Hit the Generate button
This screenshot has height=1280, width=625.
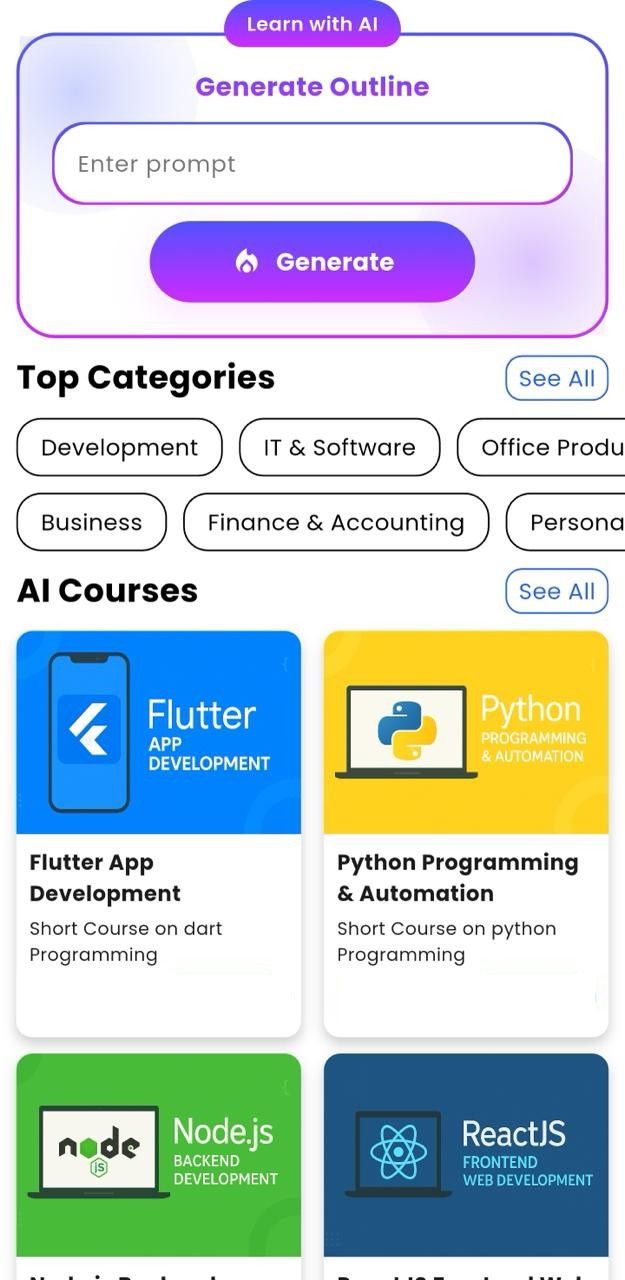312,262
